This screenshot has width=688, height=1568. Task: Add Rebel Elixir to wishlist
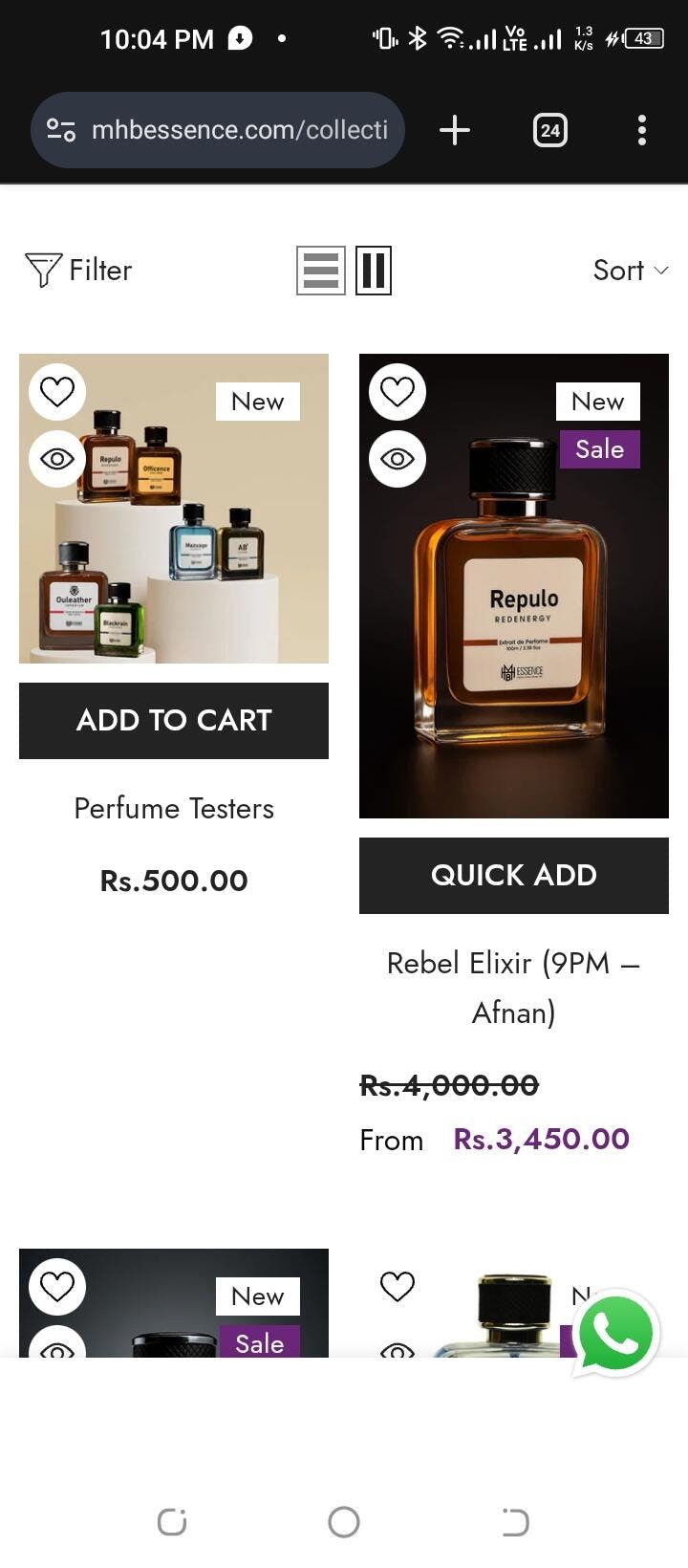coord(398,392)
